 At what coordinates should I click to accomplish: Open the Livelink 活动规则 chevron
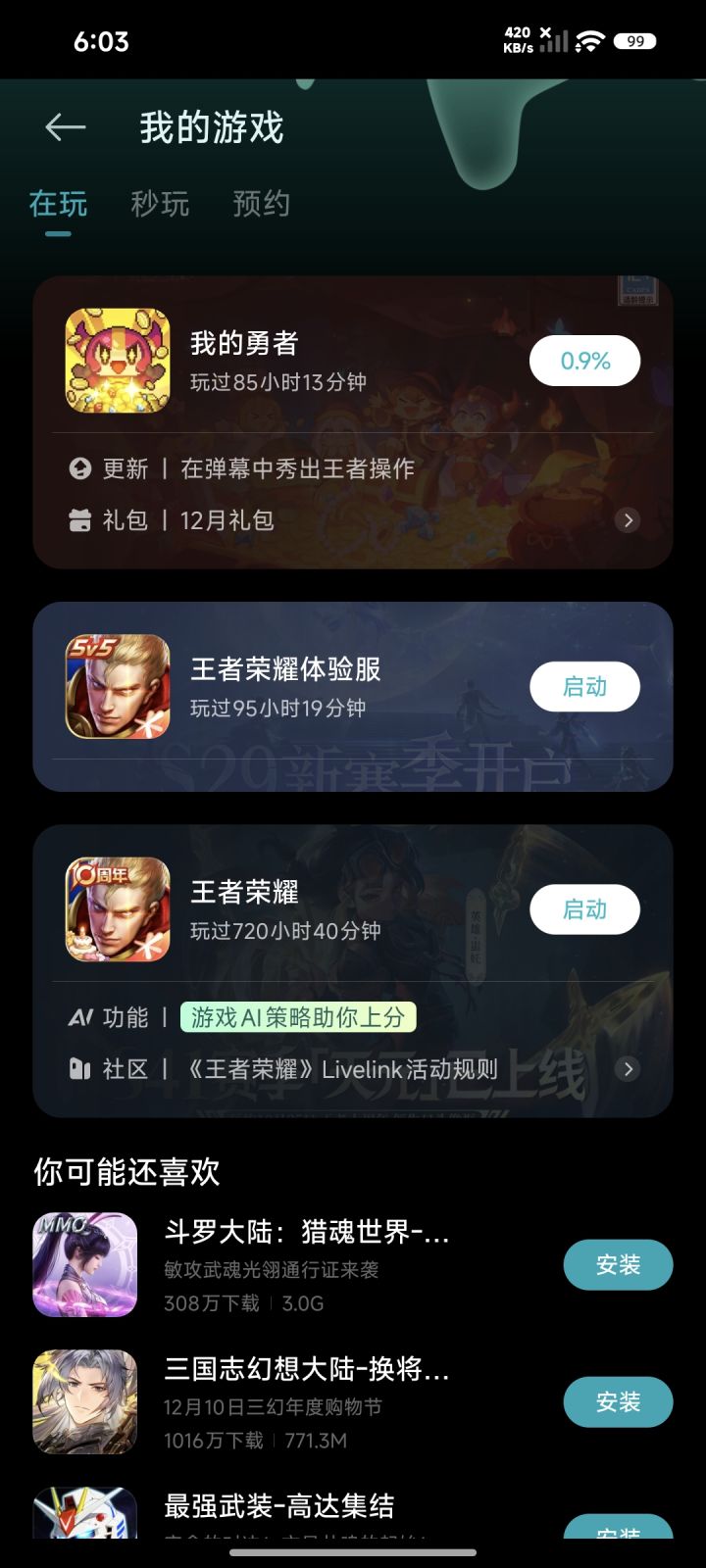point(629,1069)
